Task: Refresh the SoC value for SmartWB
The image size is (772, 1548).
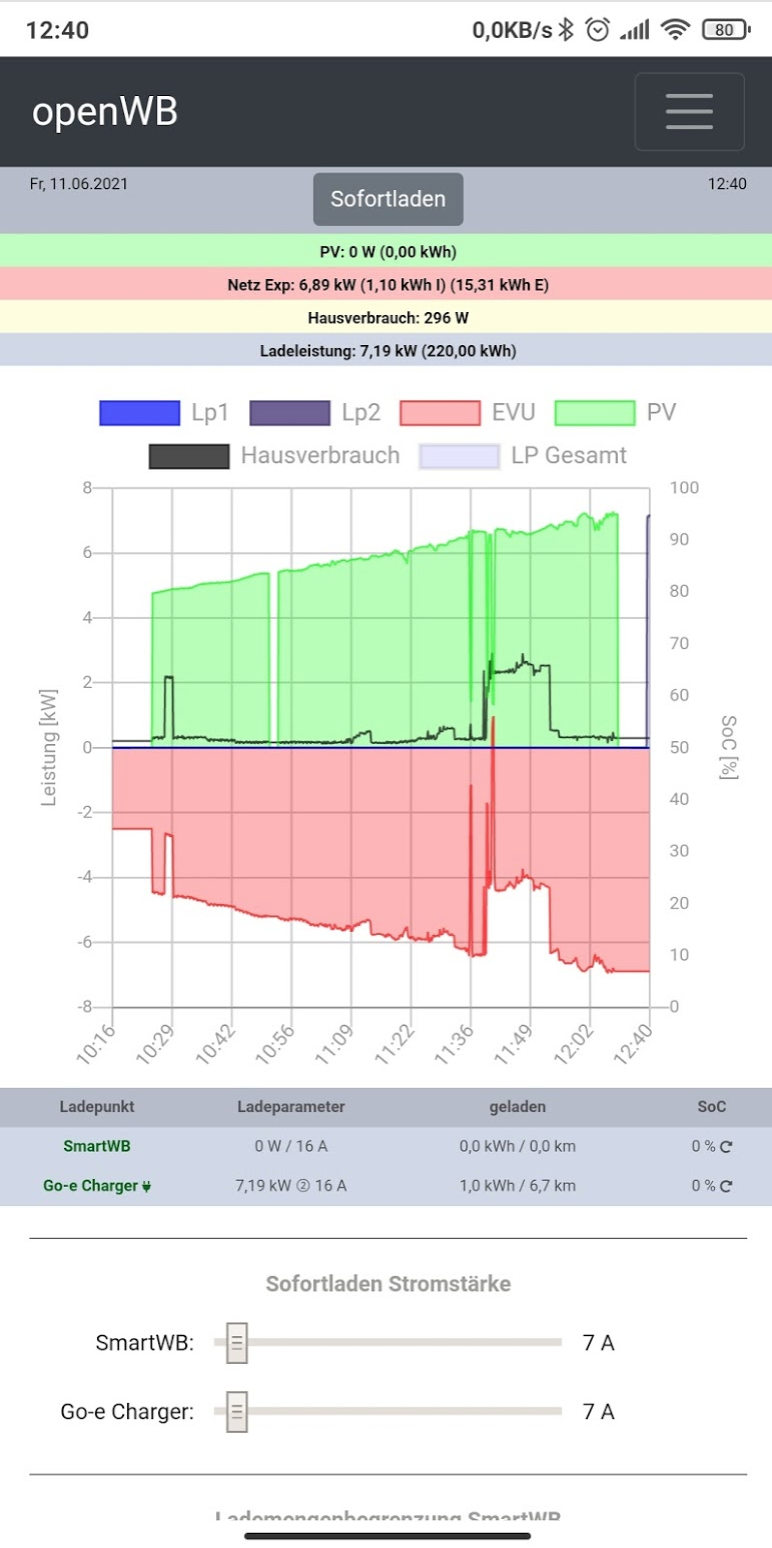Action: tap(727, 1147)
